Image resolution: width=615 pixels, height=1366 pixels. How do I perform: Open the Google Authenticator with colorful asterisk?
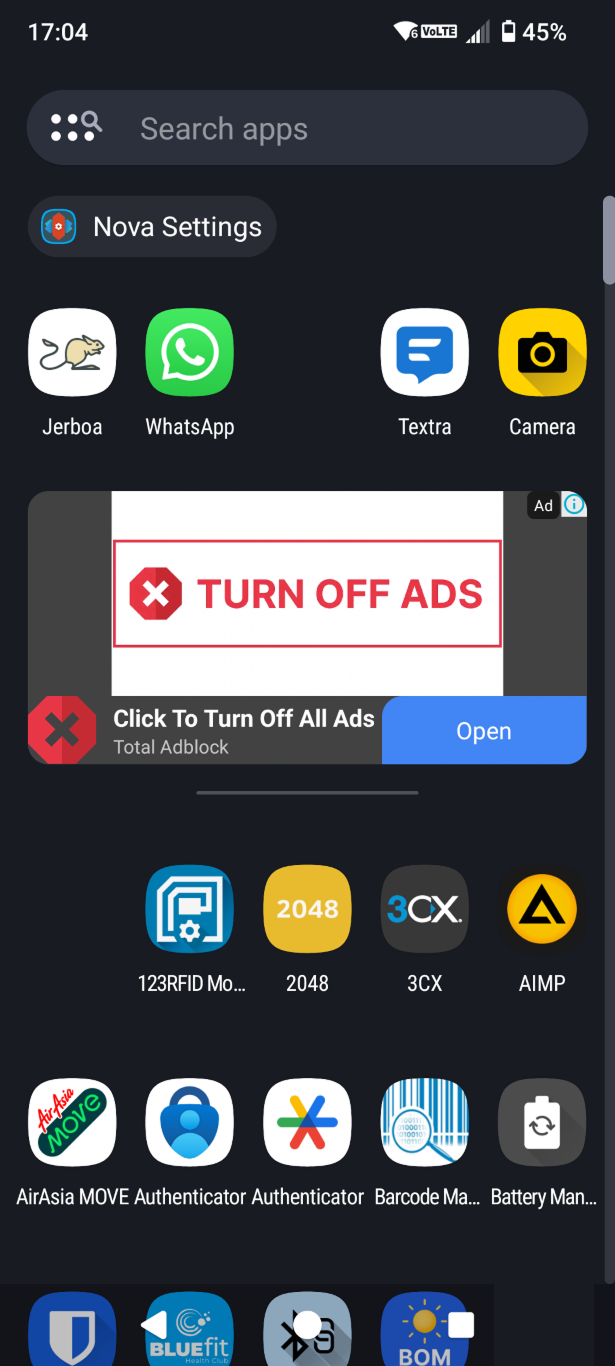[x=307, y=1123]
